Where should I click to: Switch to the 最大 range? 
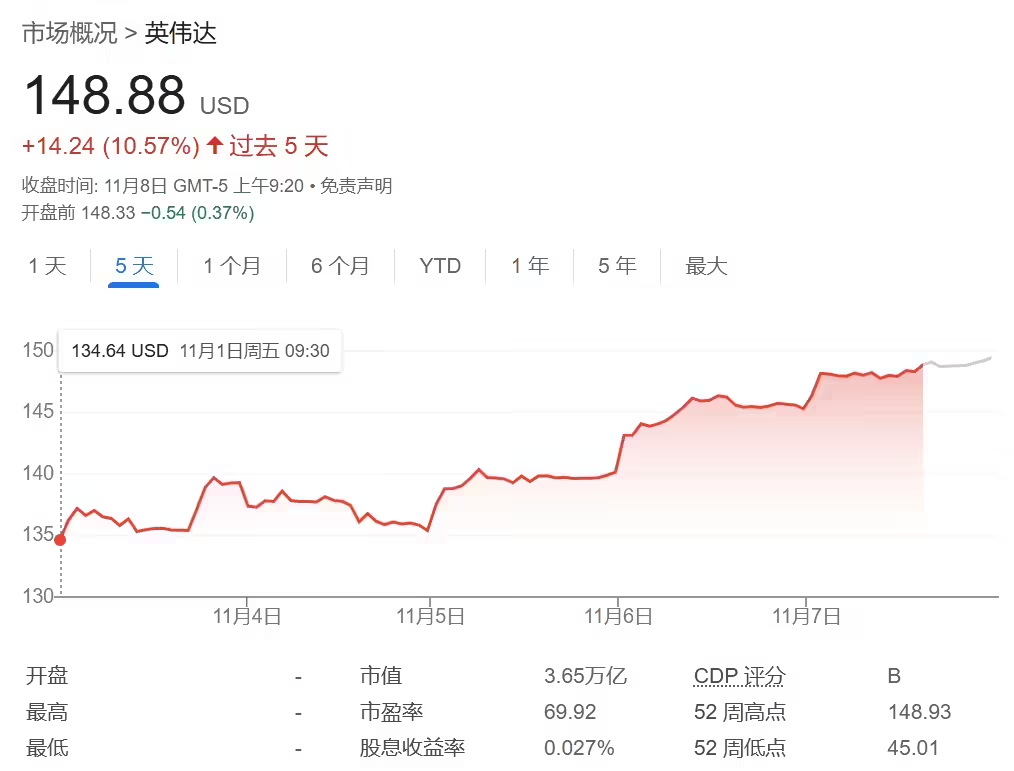click(706, 266)
